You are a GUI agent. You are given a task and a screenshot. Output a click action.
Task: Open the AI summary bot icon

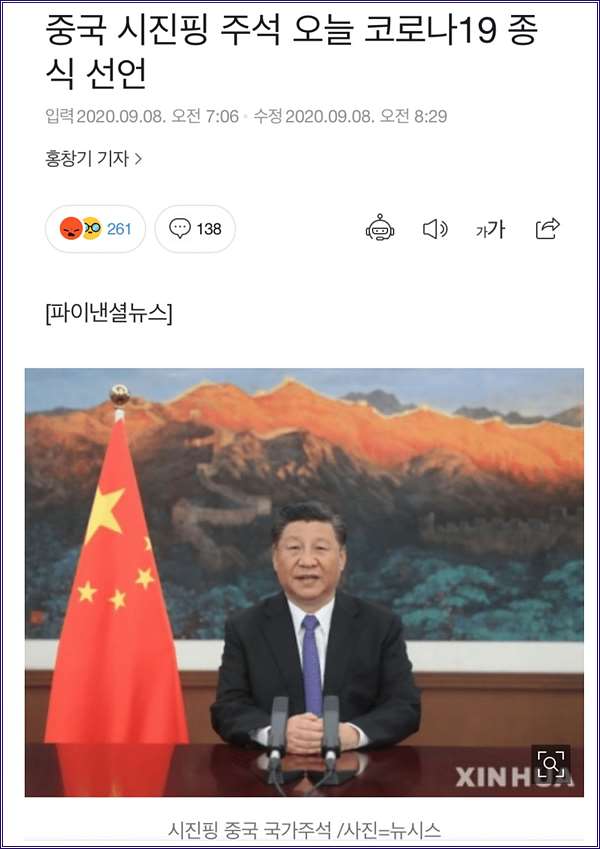tap(380, 229)
